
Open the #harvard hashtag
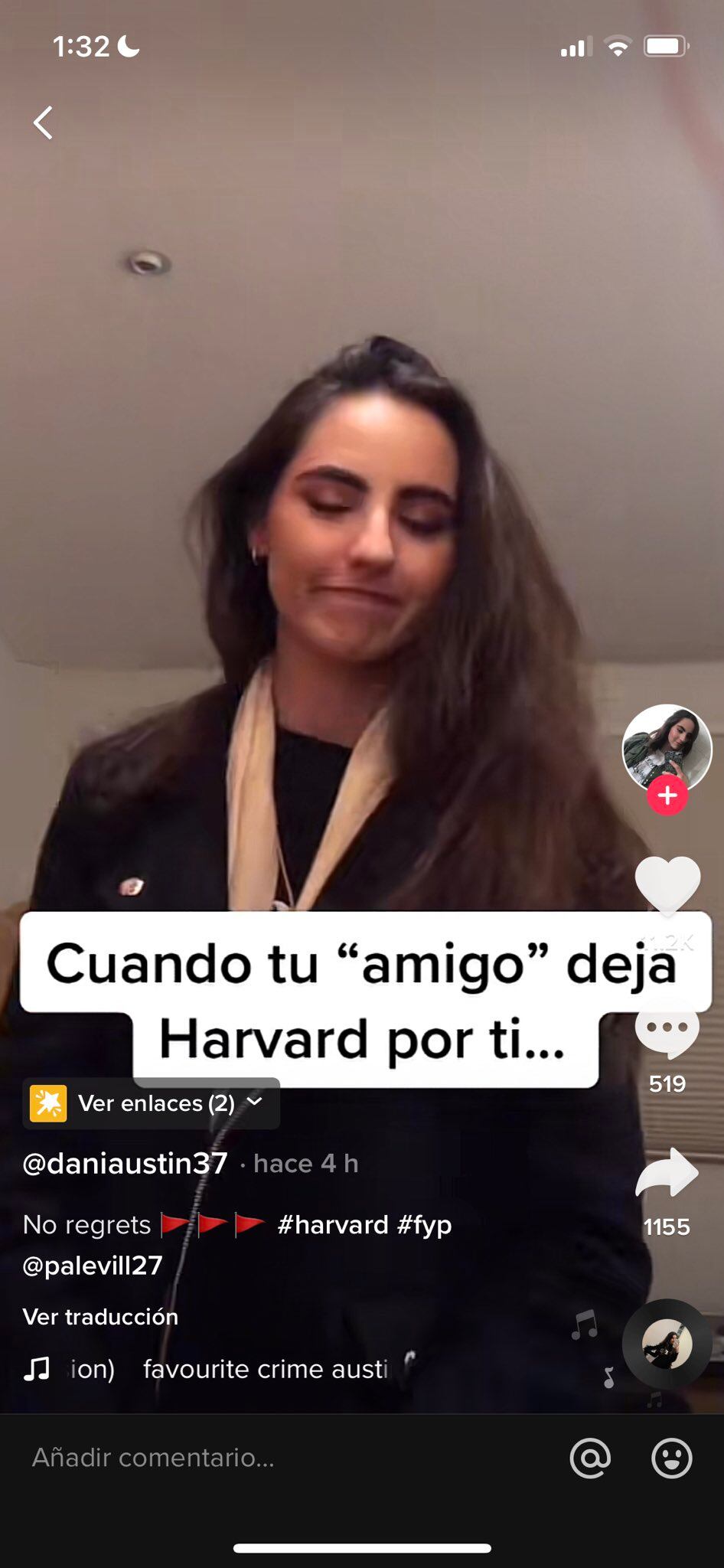click(332, 1225)
